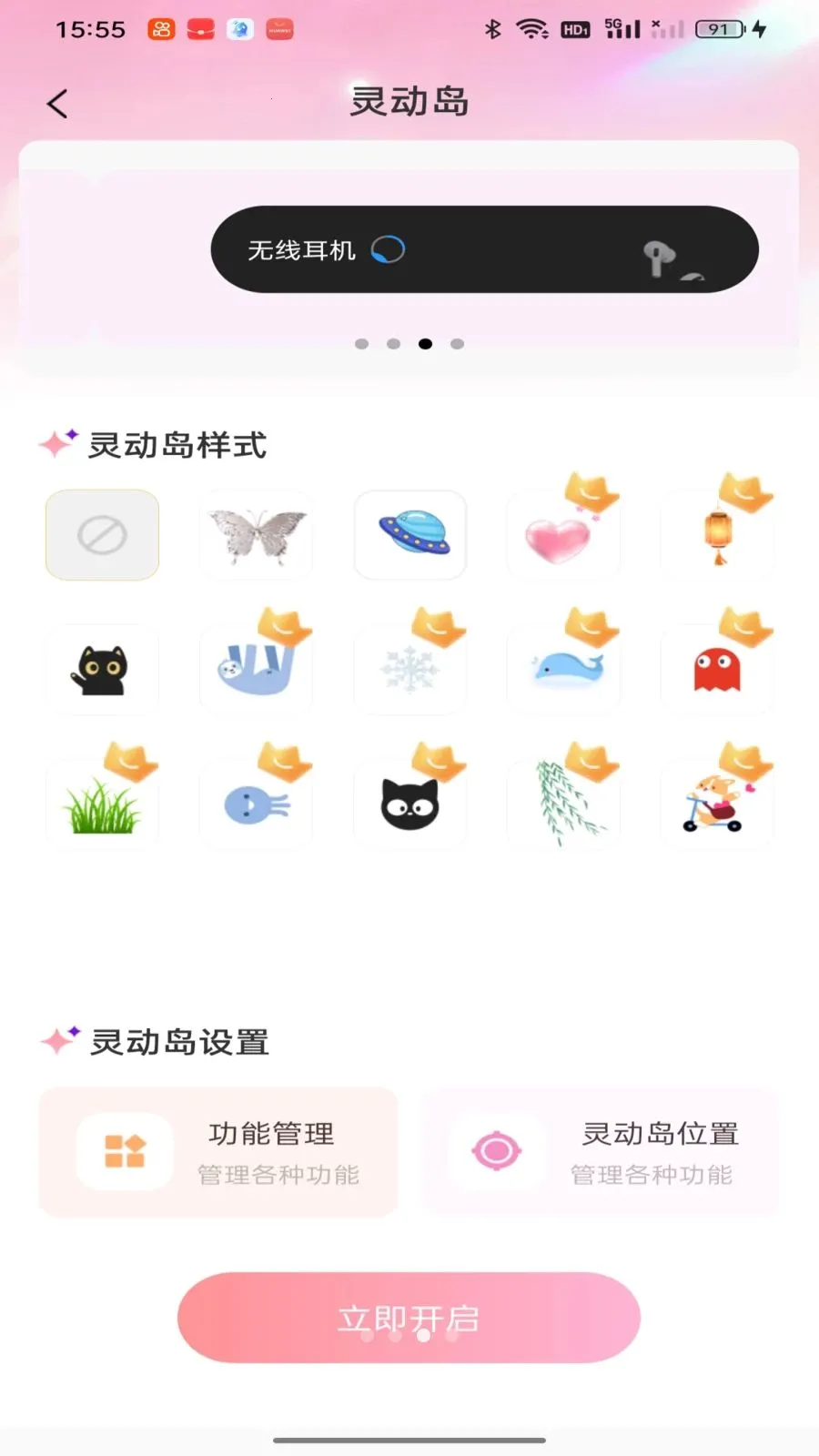The image size is (819, 1456).
Task: Open 灵动岛位置 position settings
Action: click(602, 1152)
